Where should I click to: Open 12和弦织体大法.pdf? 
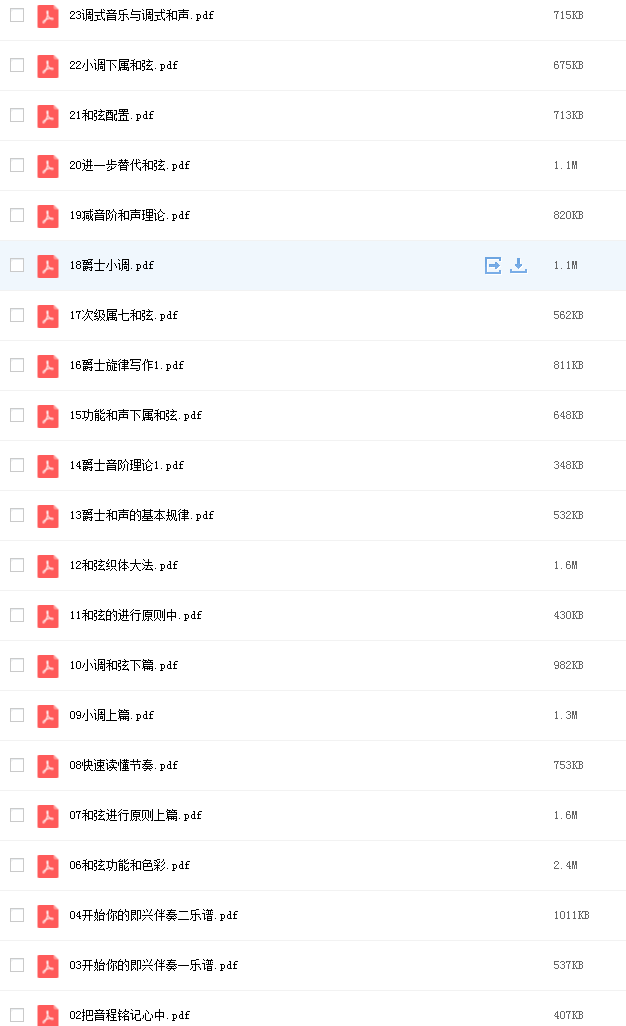[124, 565]
